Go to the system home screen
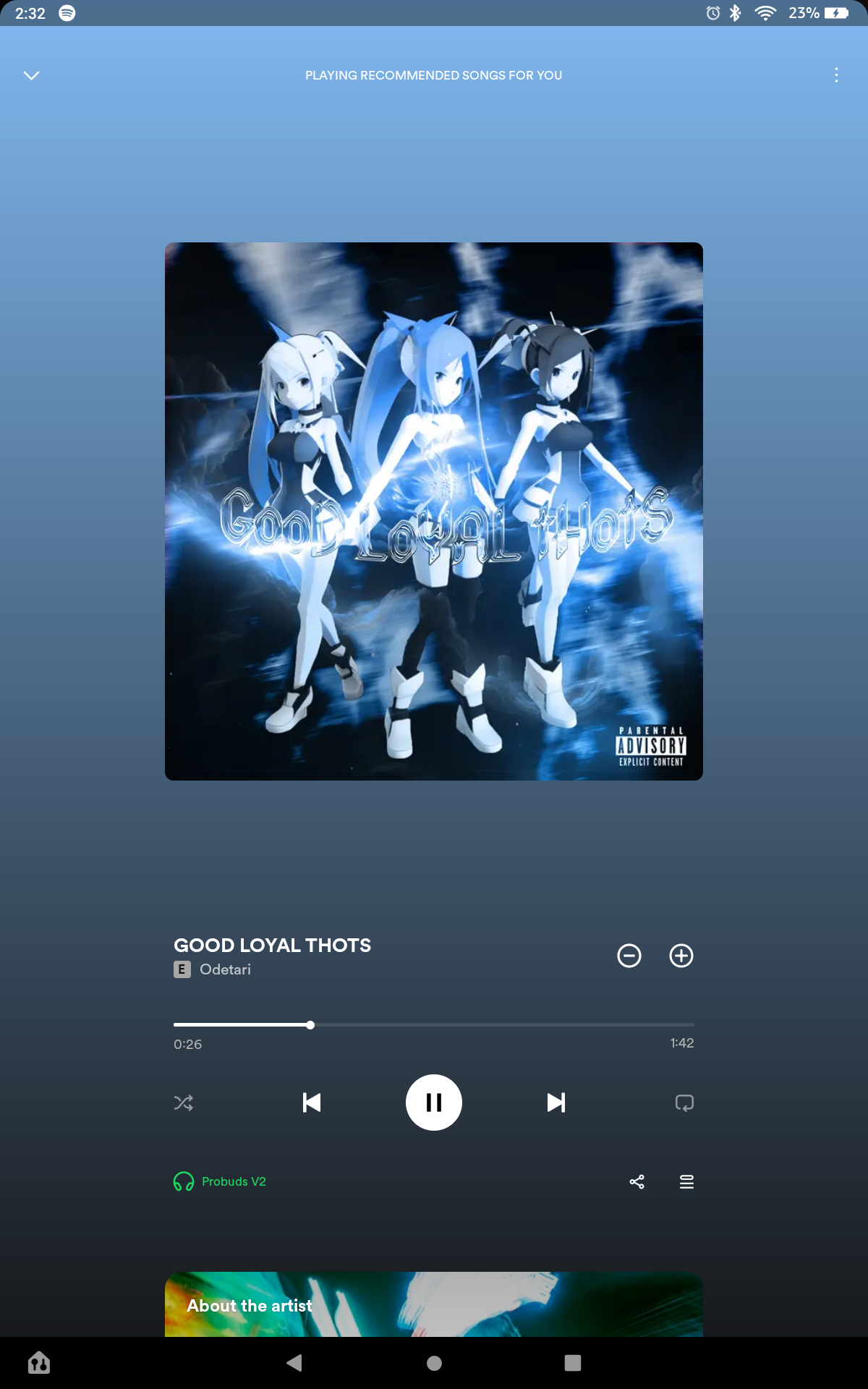This screenshot has height=1389, width=868. pos(434,1363)
